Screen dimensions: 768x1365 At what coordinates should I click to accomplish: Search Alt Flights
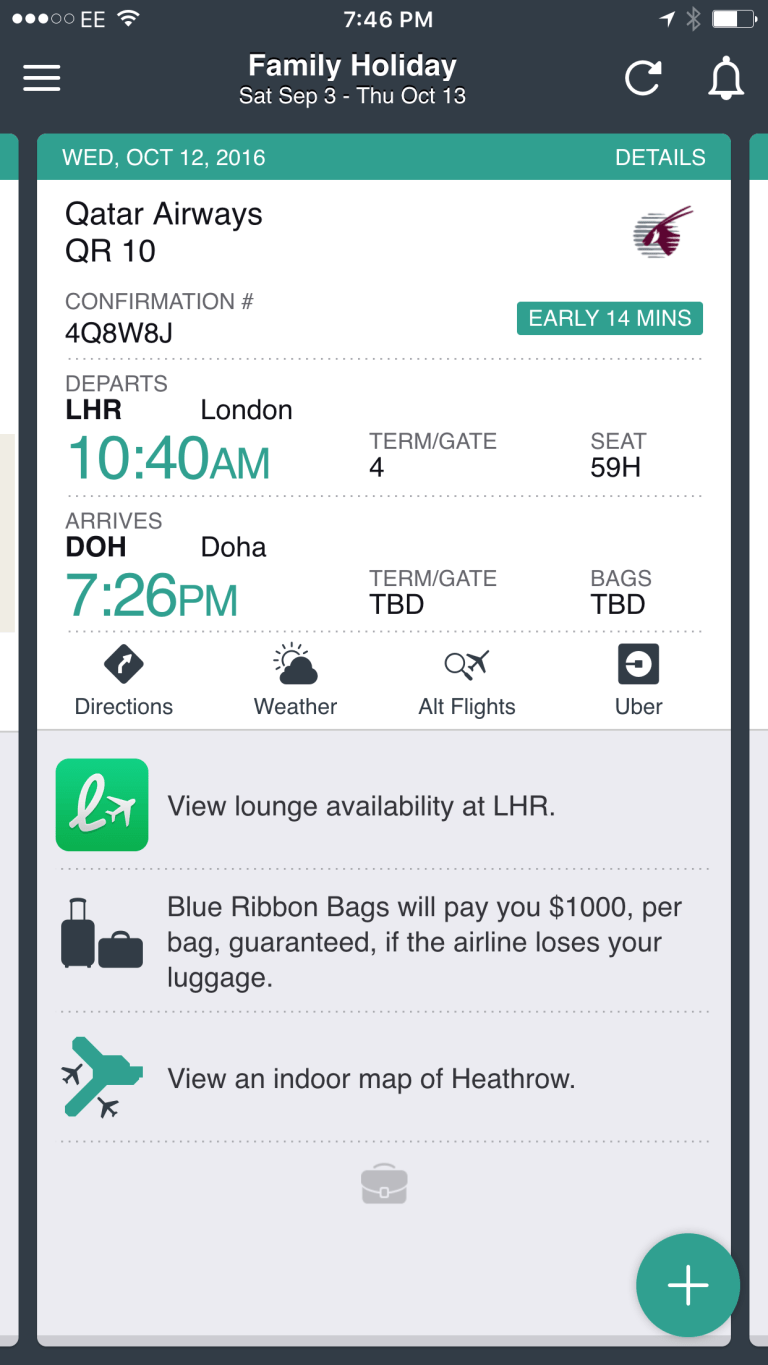tap(467, 680)
